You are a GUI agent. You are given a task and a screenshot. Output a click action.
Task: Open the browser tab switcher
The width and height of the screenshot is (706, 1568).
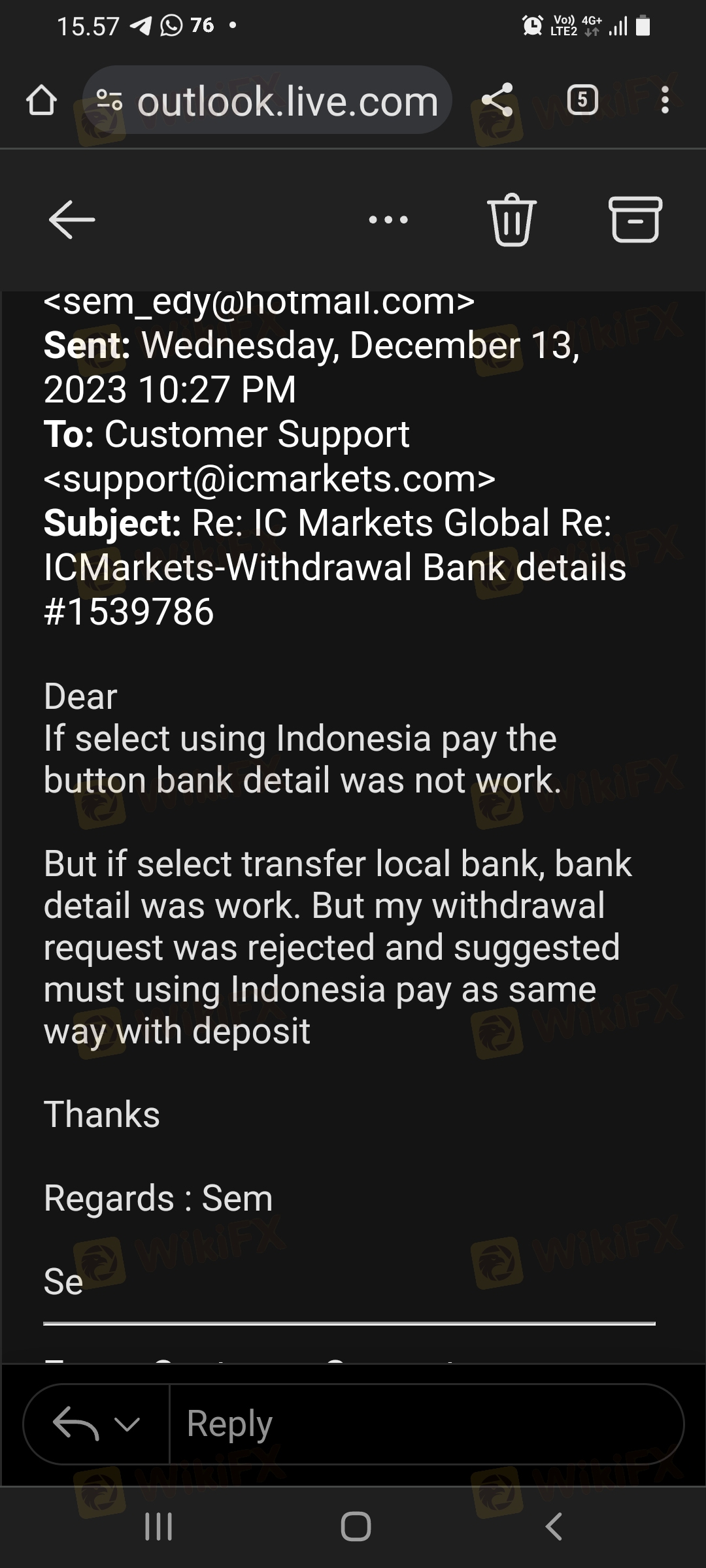(x=582, y=100)
